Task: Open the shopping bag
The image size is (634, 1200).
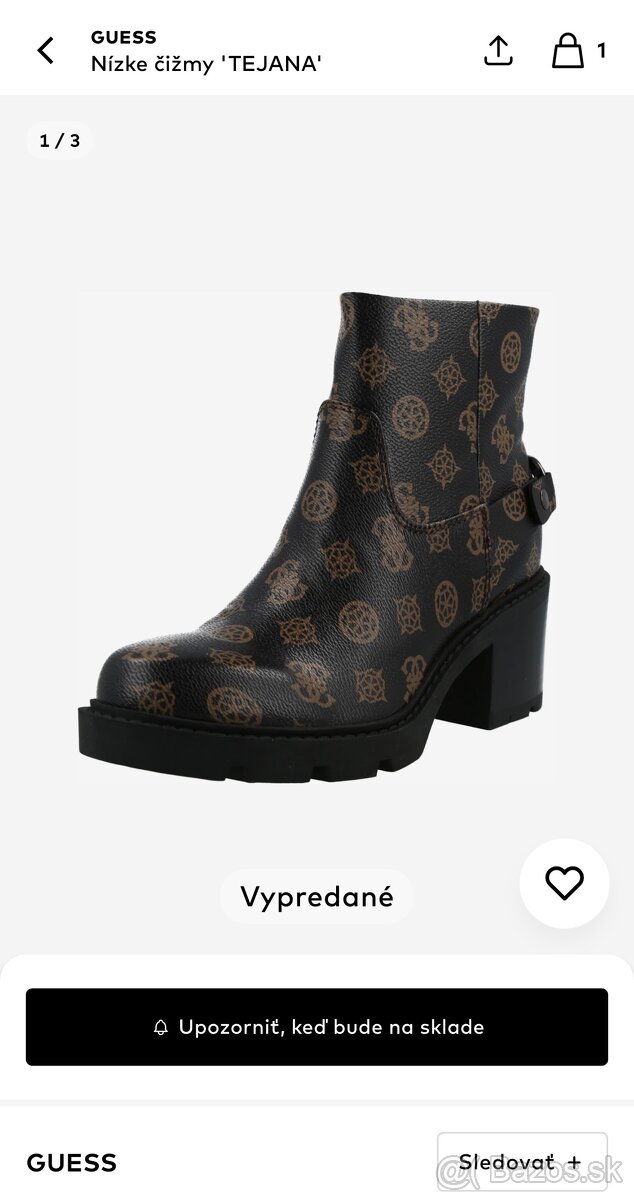Action: (568, 50)
